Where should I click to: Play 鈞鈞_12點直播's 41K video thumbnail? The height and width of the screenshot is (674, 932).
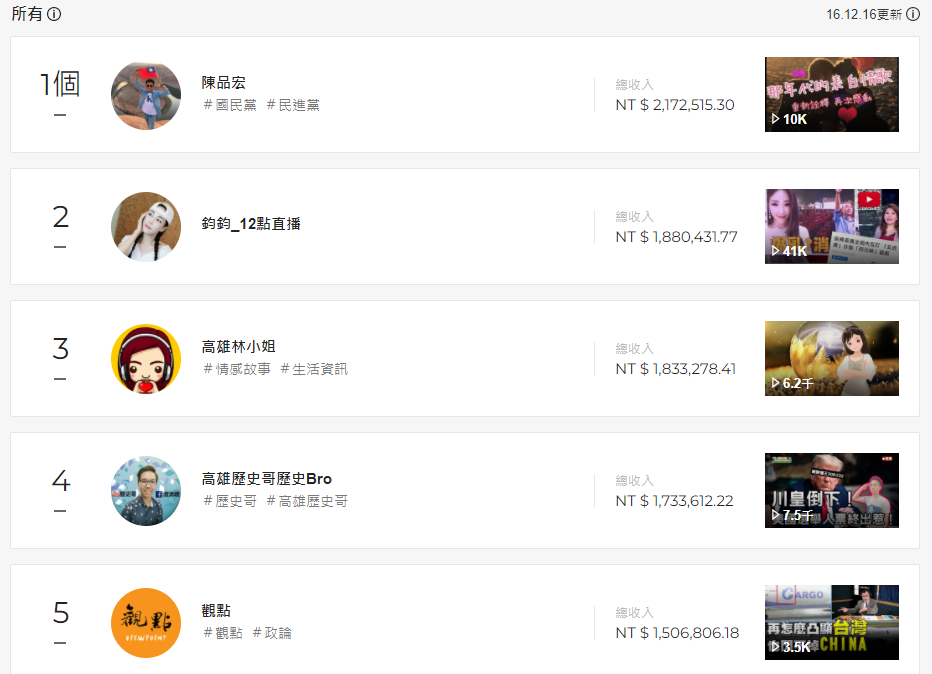pos(831,227)
